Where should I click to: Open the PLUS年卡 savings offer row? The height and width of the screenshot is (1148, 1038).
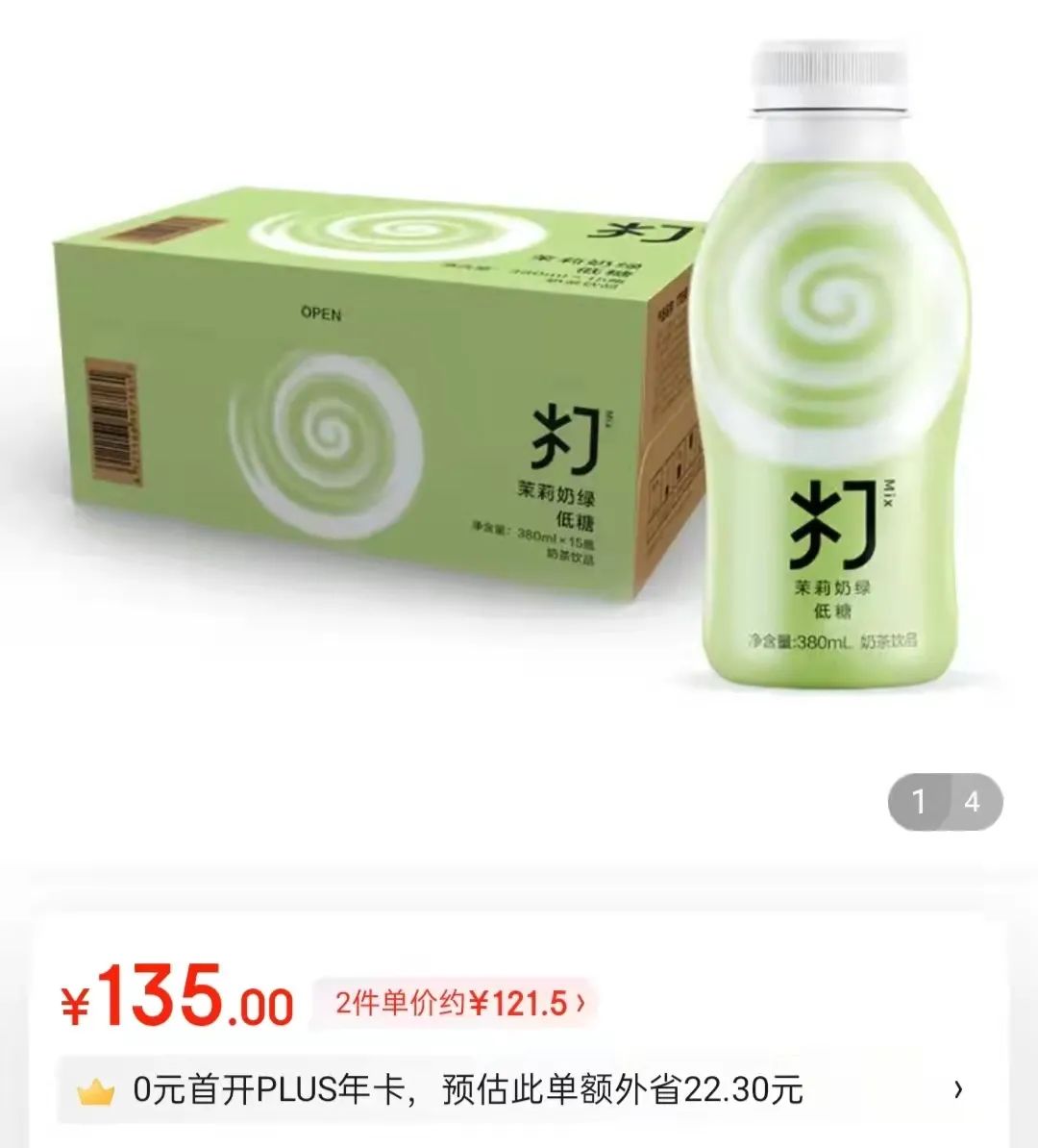coord(519,1089)
